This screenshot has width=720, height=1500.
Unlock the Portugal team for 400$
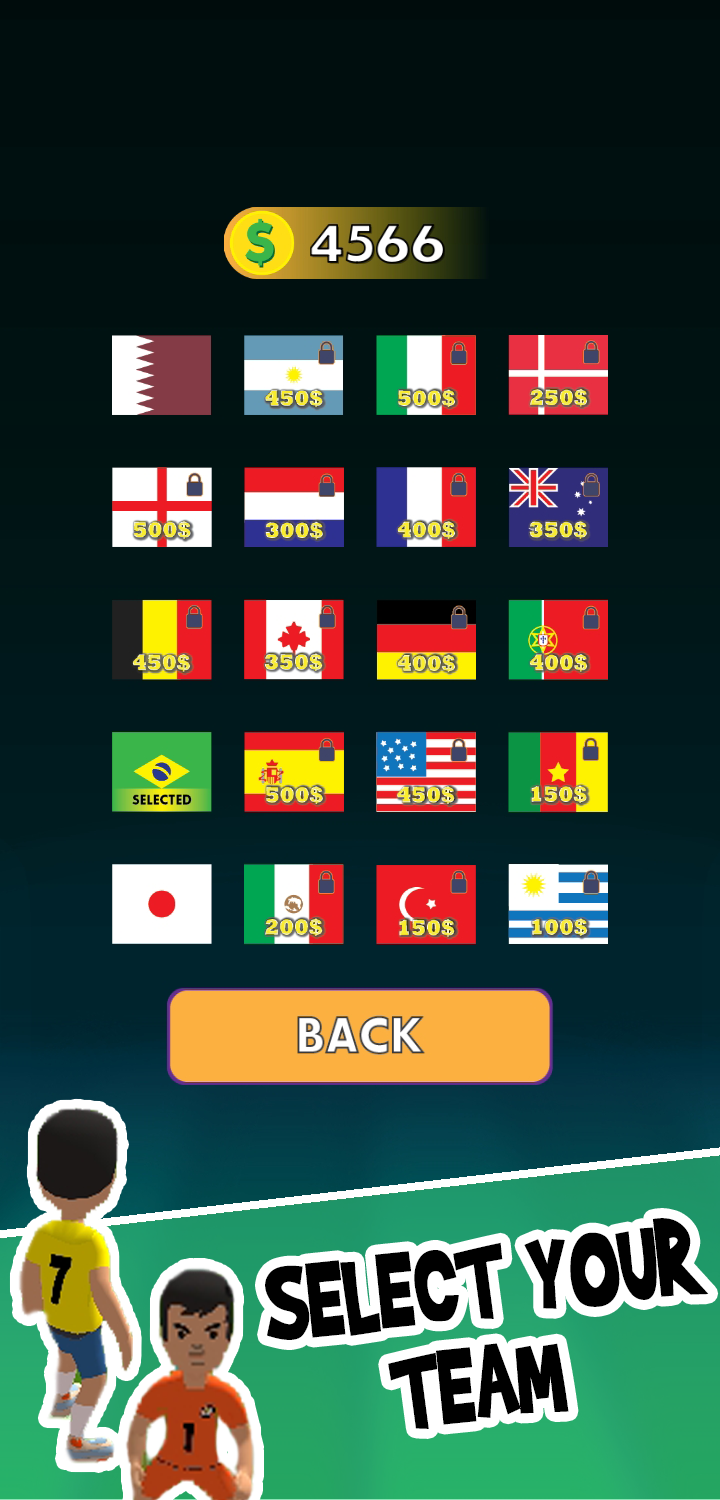(558, 640)
